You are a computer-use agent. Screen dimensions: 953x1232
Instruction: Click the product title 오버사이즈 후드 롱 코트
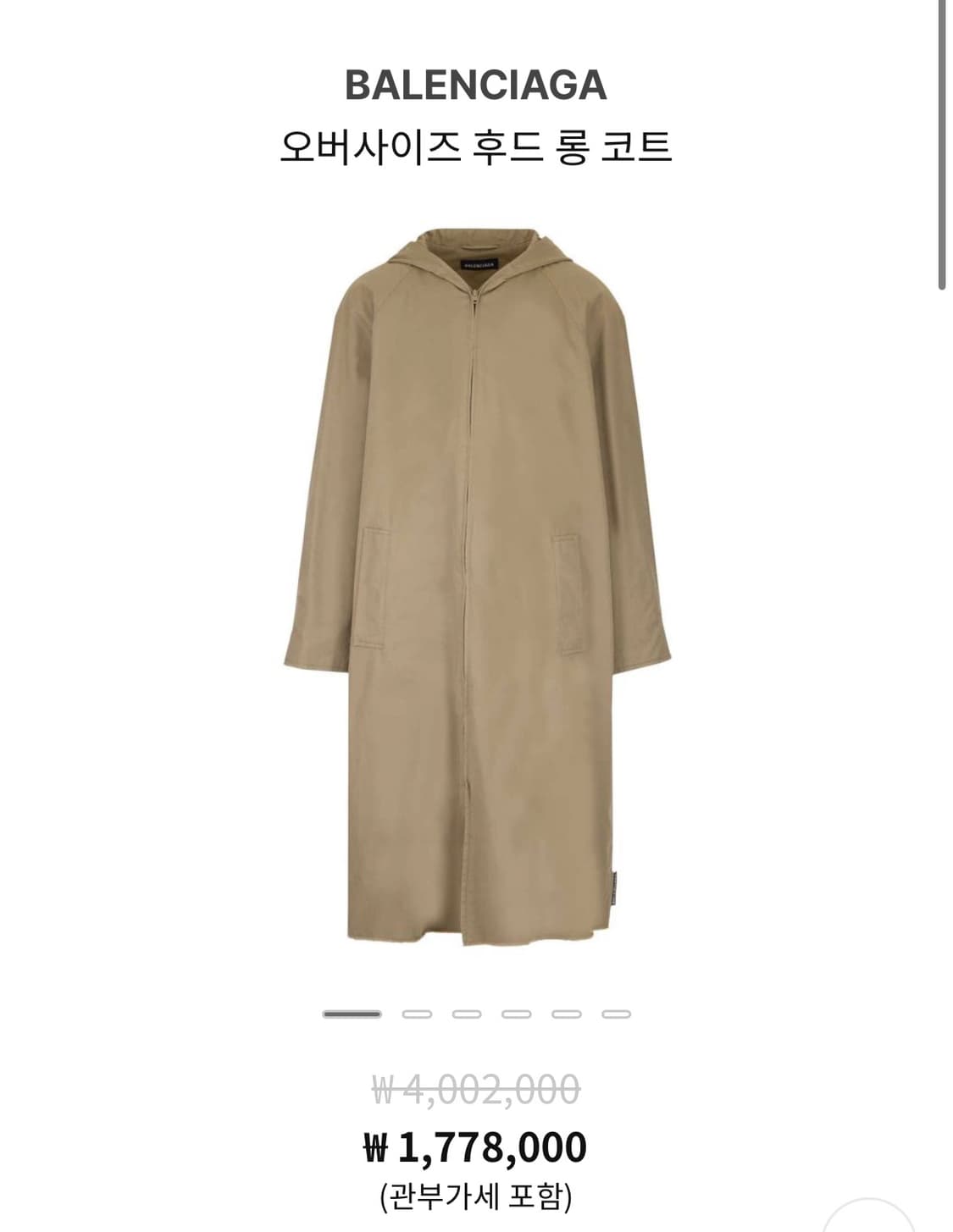pos(476,144)
